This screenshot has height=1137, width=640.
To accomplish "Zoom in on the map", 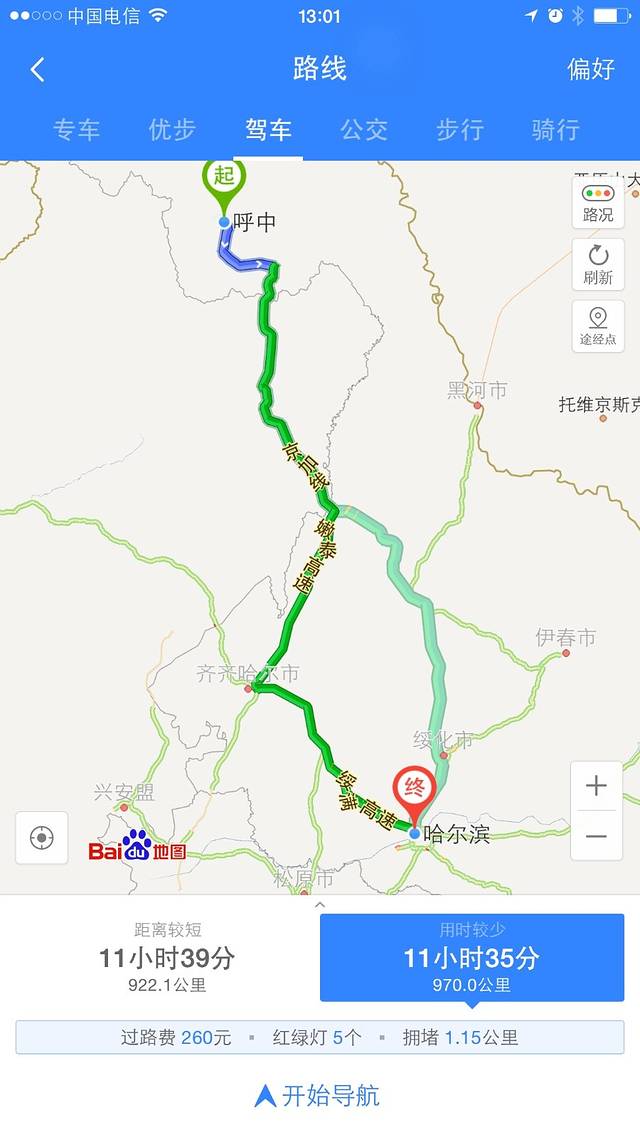I will pos(596,786).
